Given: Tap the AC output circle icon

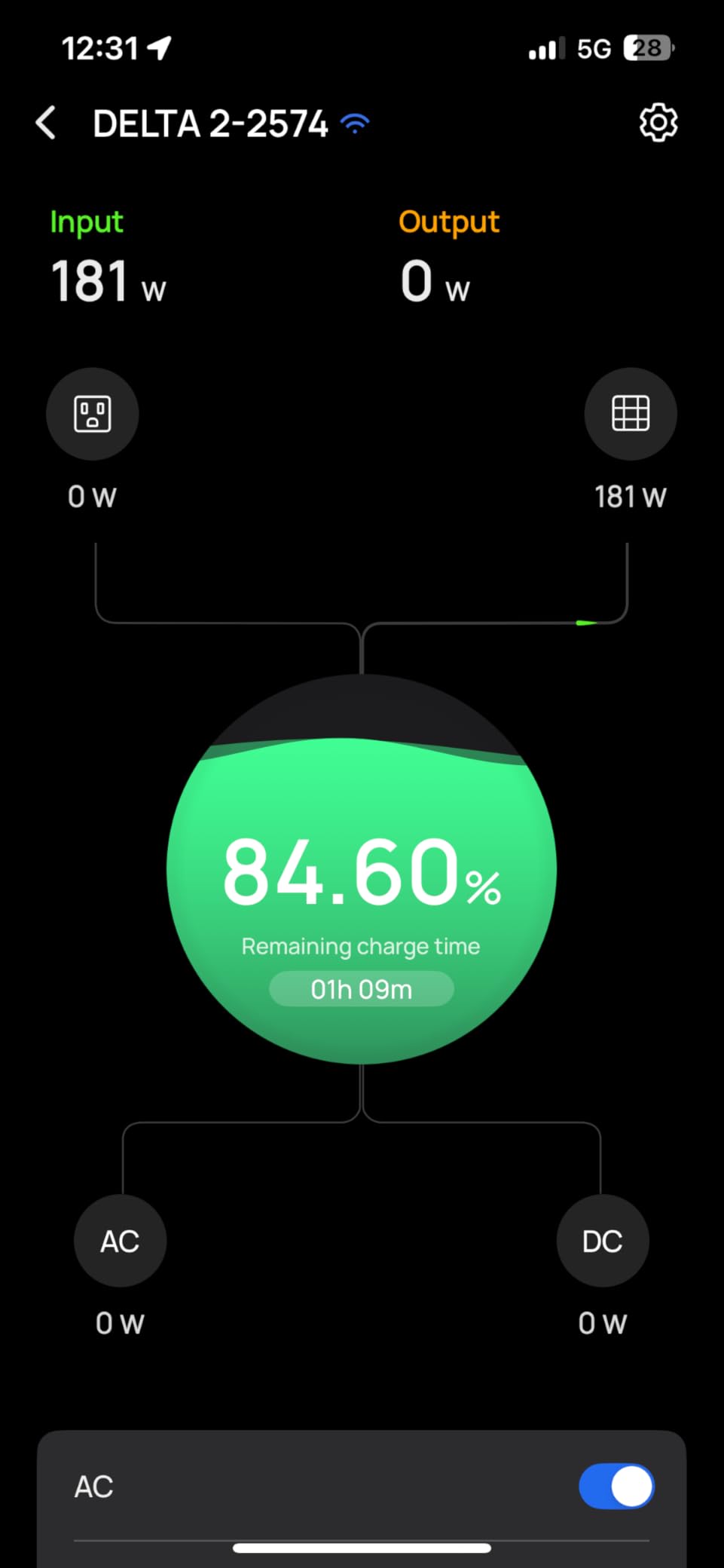Looking at the screenshot, I should coord(120,1242).
